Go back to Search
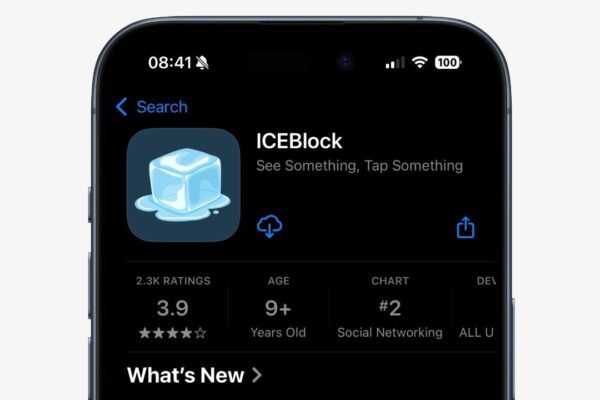The width and height of the screenshot is (600, 400). [152, 107]
